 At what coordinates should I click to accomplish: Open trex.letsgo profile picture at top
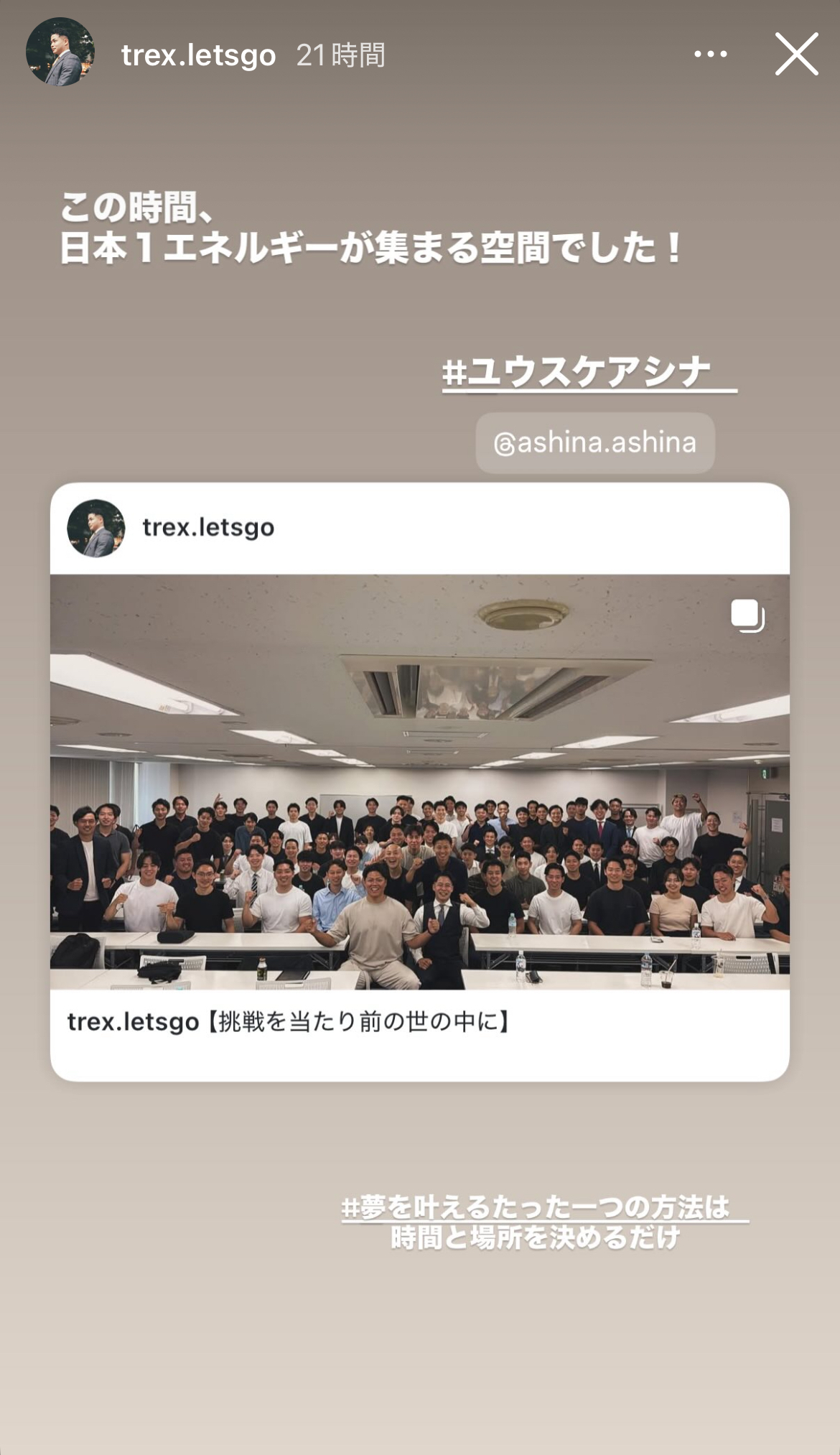[60, 52]
